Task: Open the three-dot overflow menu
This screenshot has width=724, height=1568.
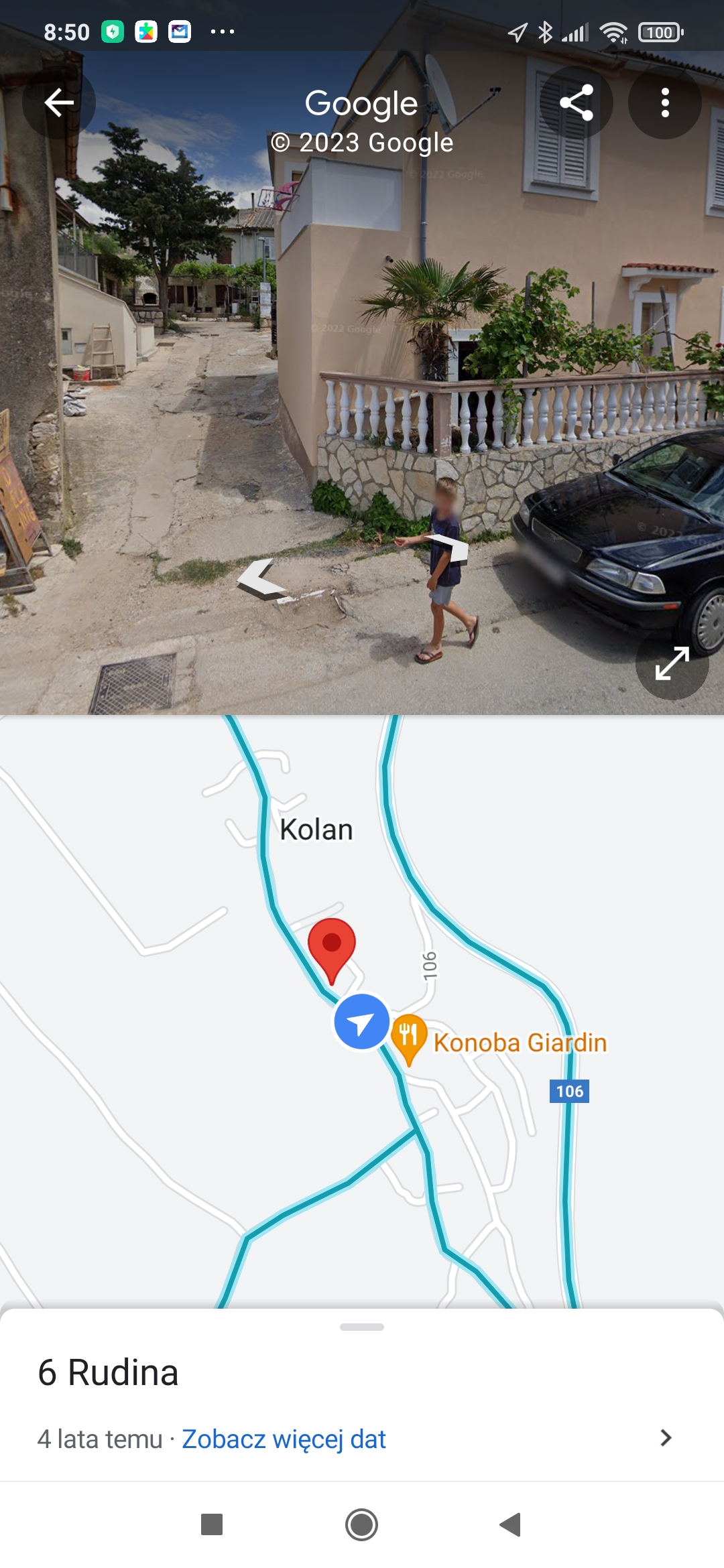Action: [665, 103]
